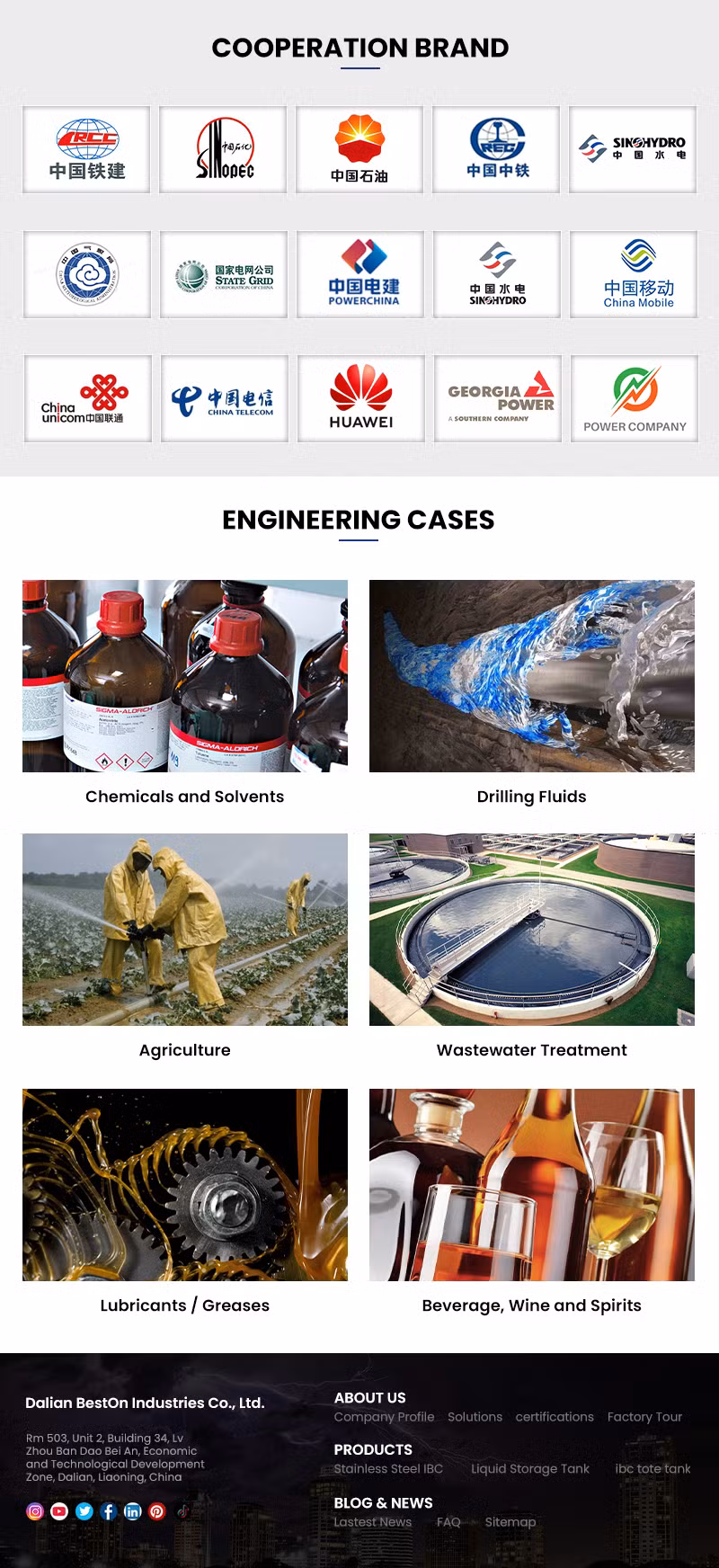Visit the Pinterest page icon
The width and height of the screenshot is (719, 1568).
157,1511
